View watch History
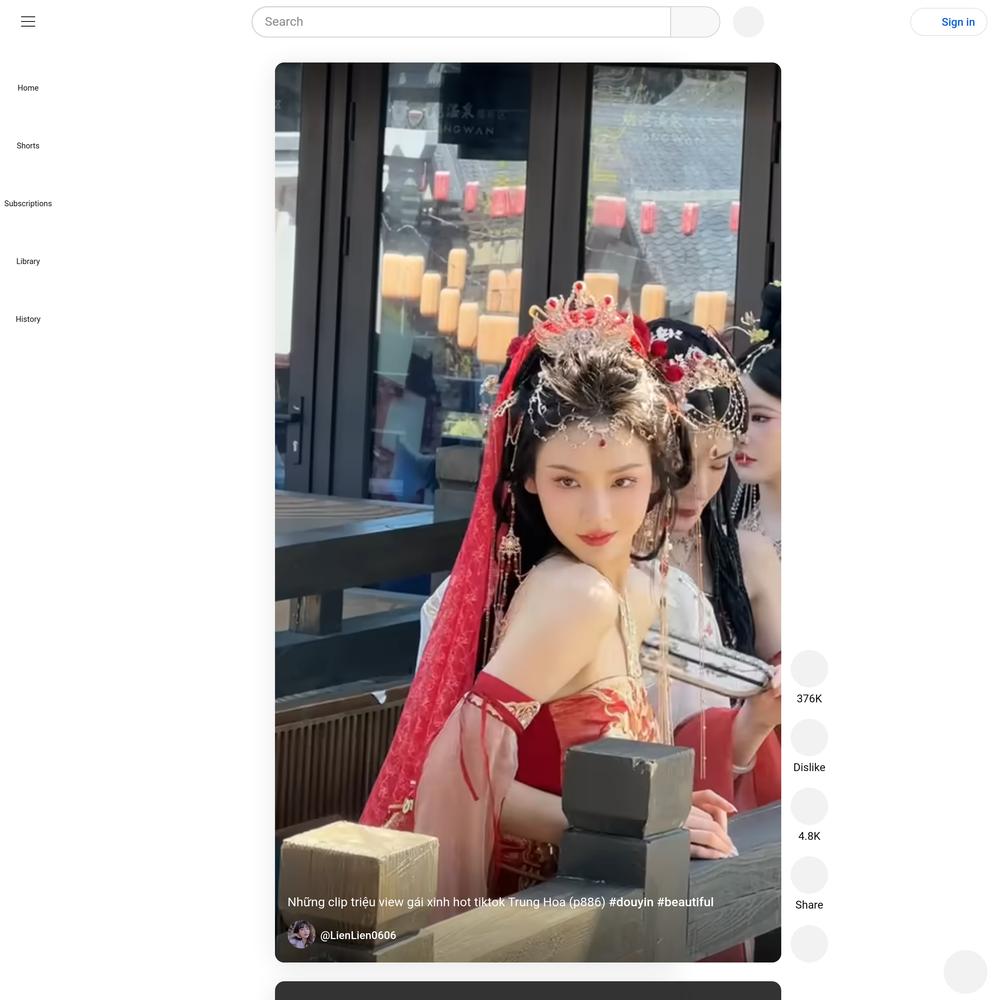Screen dimensions: 1000x1000 [x=28, y=320]
